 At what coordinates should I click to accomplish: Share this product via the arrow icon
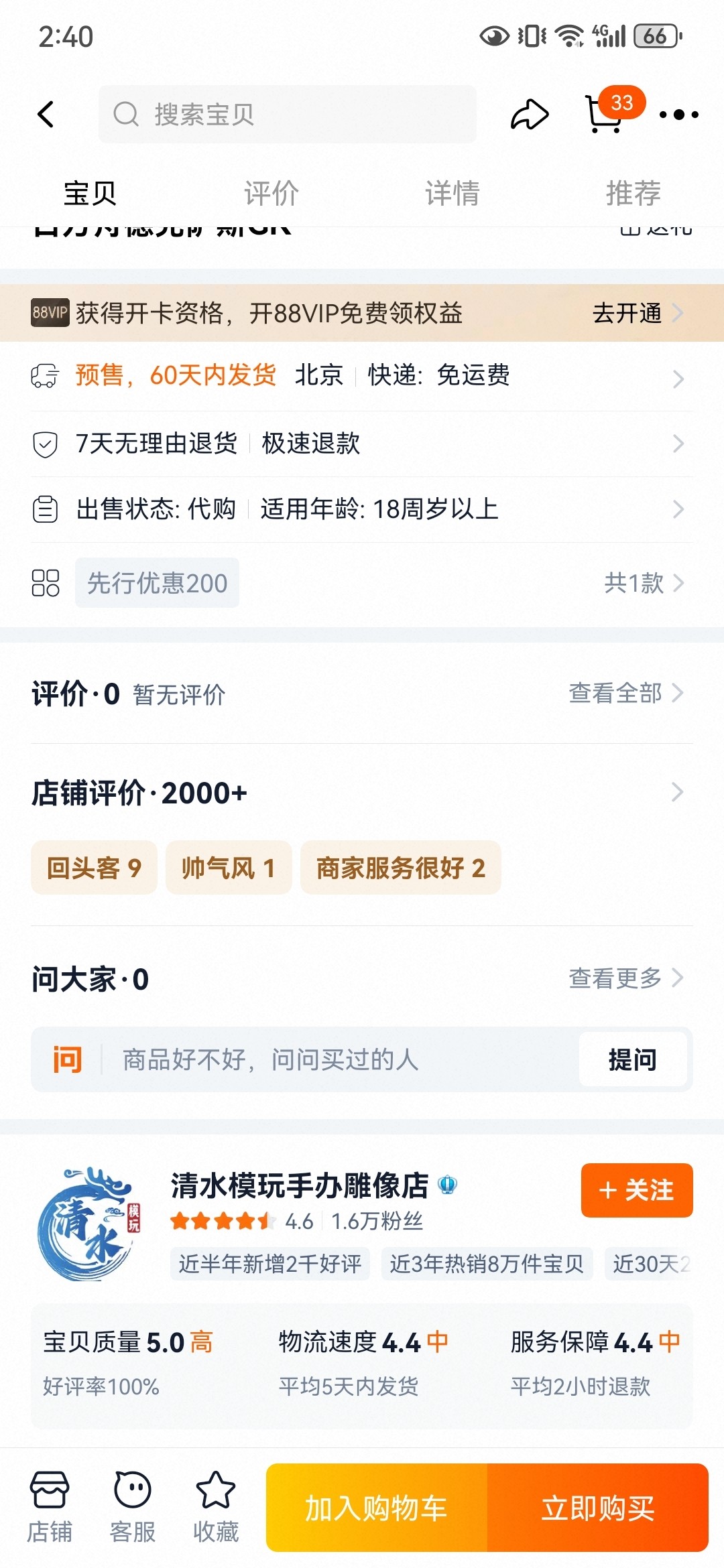(x=530, y=115)
